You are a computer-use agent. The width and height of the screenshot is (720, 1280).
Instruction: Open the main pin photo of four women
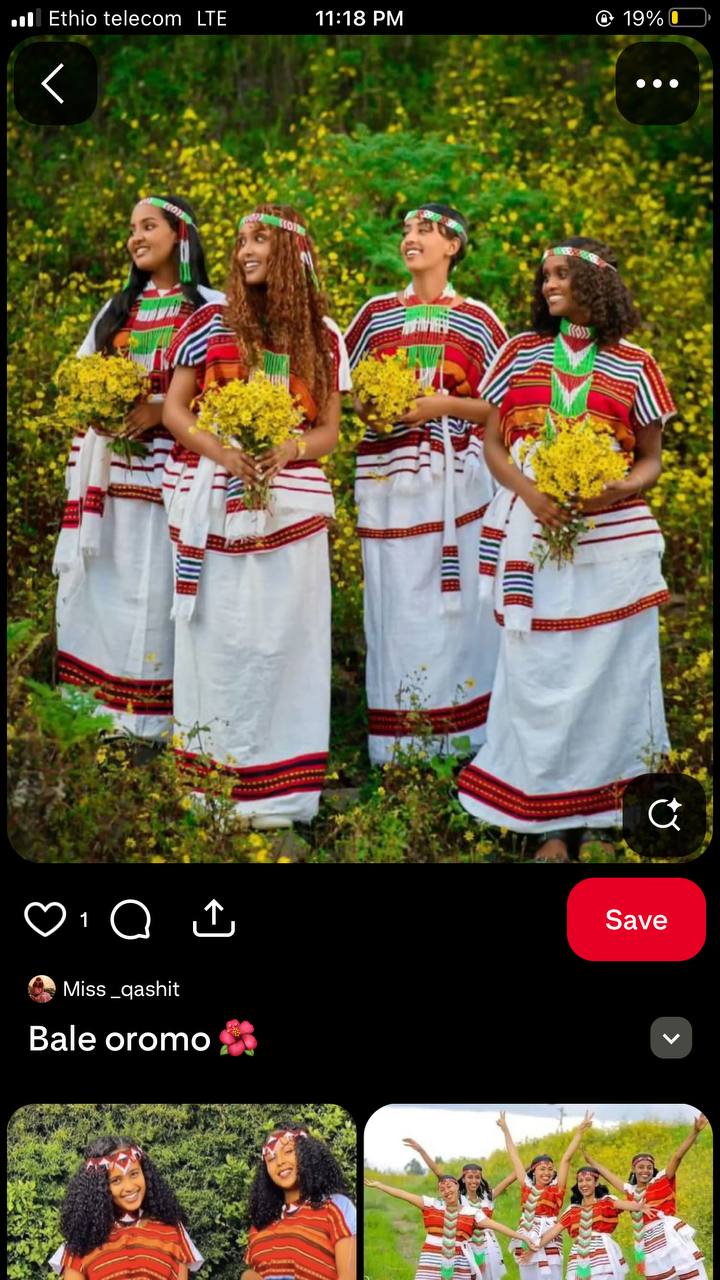[x=360, y=449]
